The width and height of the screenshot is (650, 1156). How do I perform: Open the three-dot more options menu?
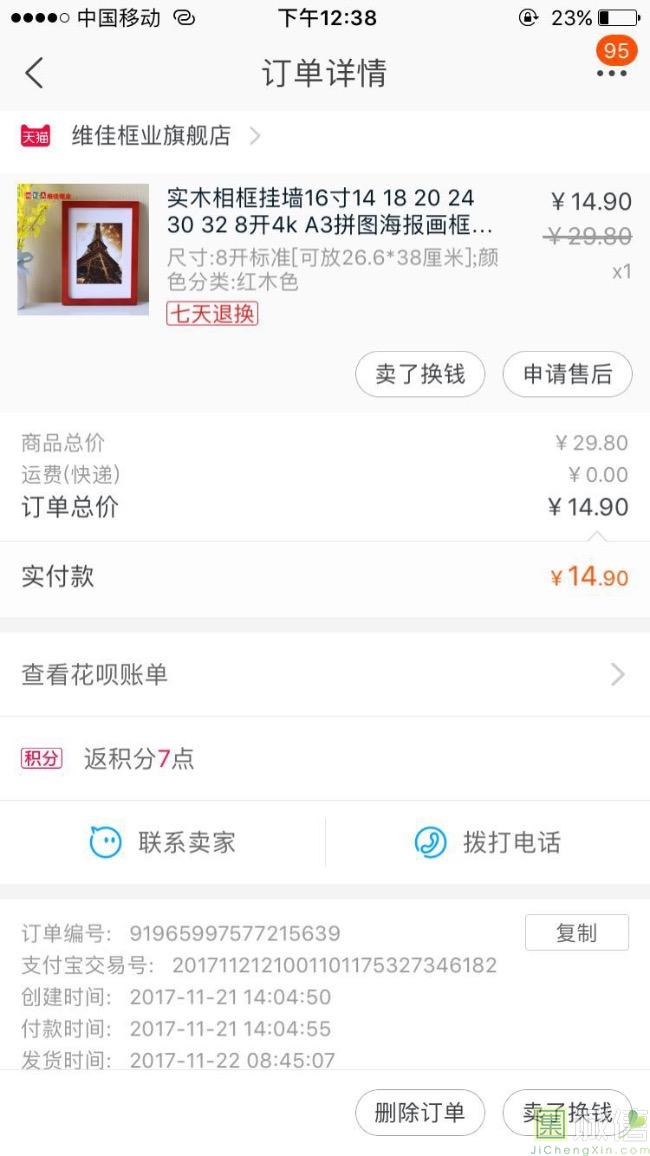(612, 72)
